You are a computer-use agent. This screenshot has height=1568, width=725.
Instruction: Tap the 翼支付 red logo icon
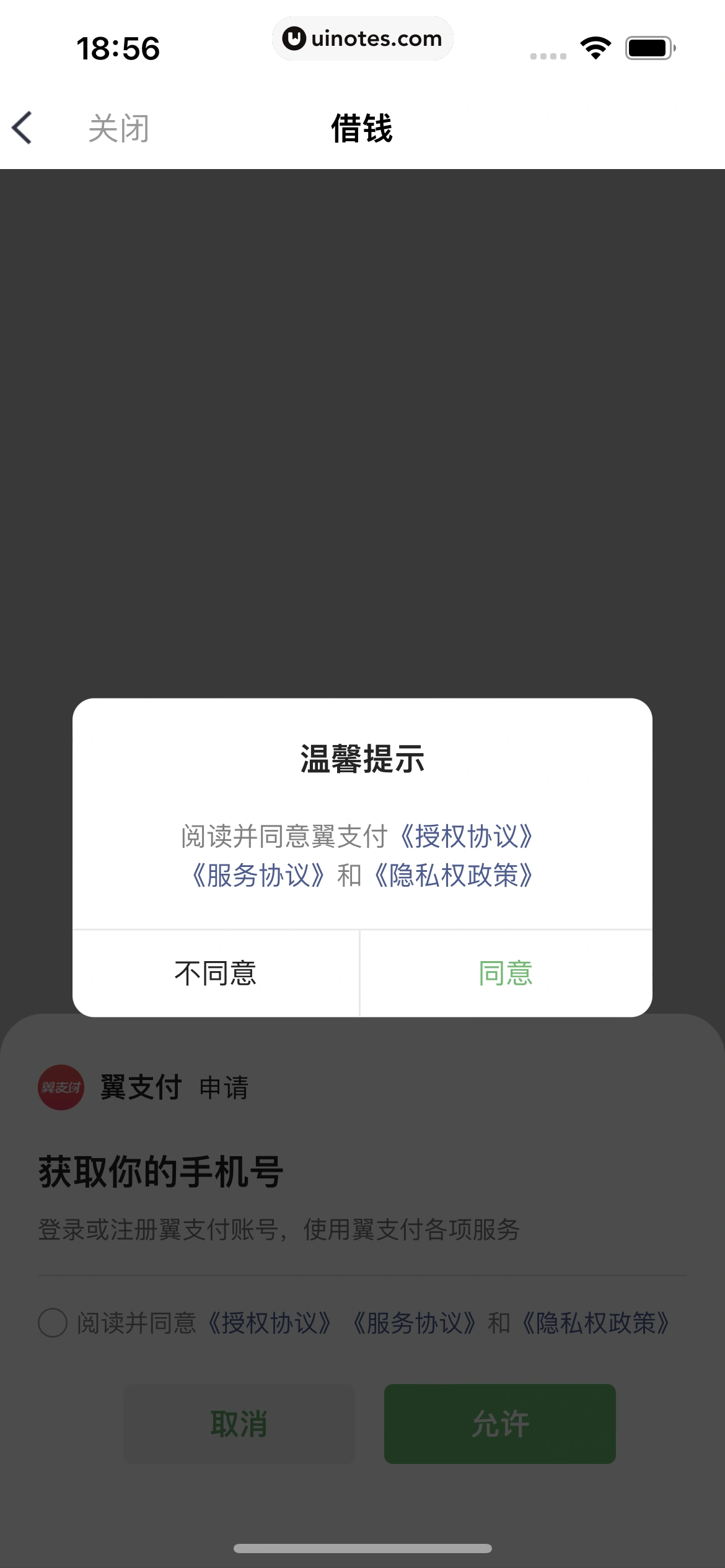(x=61, y=1086)
